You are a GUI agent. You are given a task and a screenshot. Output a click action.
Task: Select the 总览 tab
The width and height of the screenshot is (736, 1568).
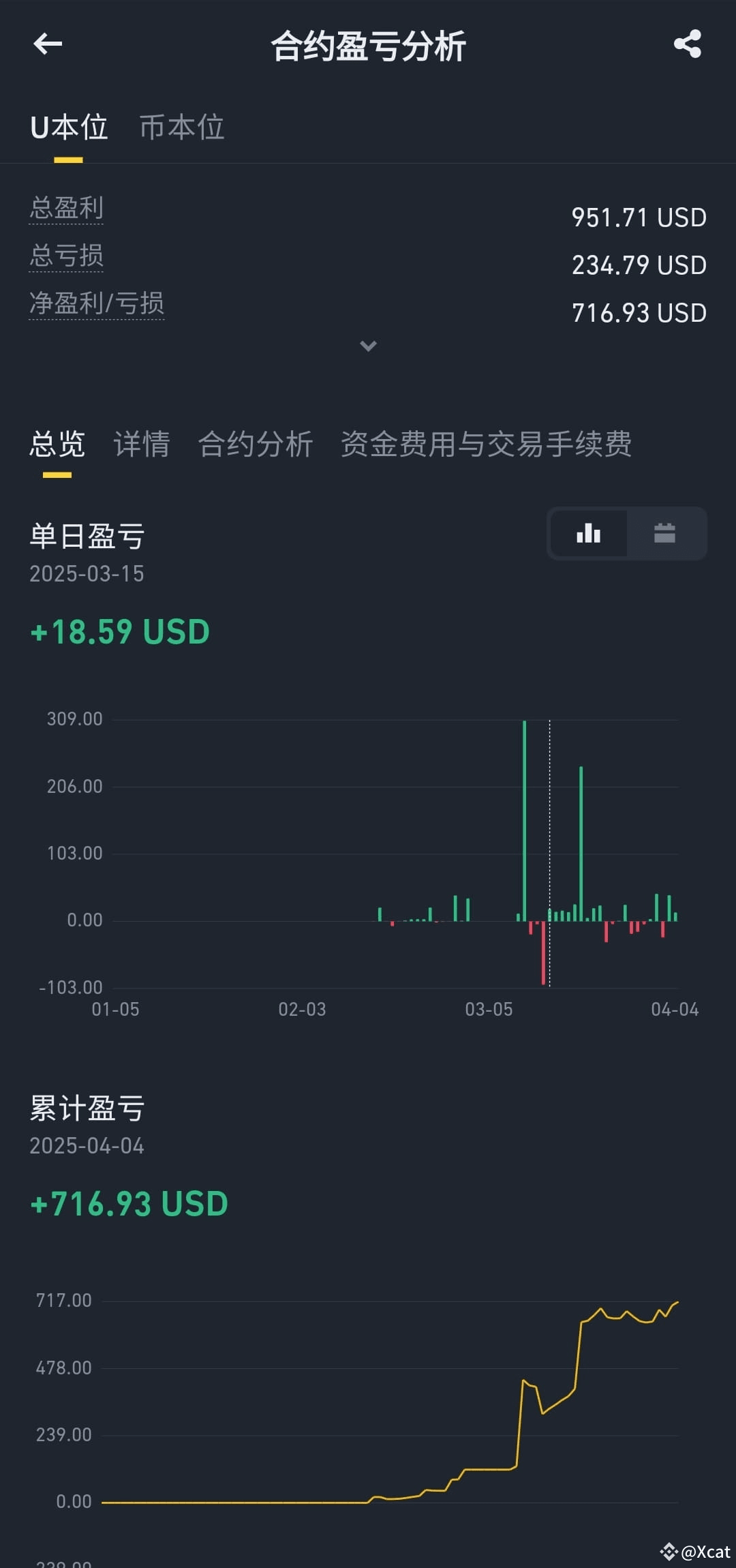coord(57,444)
